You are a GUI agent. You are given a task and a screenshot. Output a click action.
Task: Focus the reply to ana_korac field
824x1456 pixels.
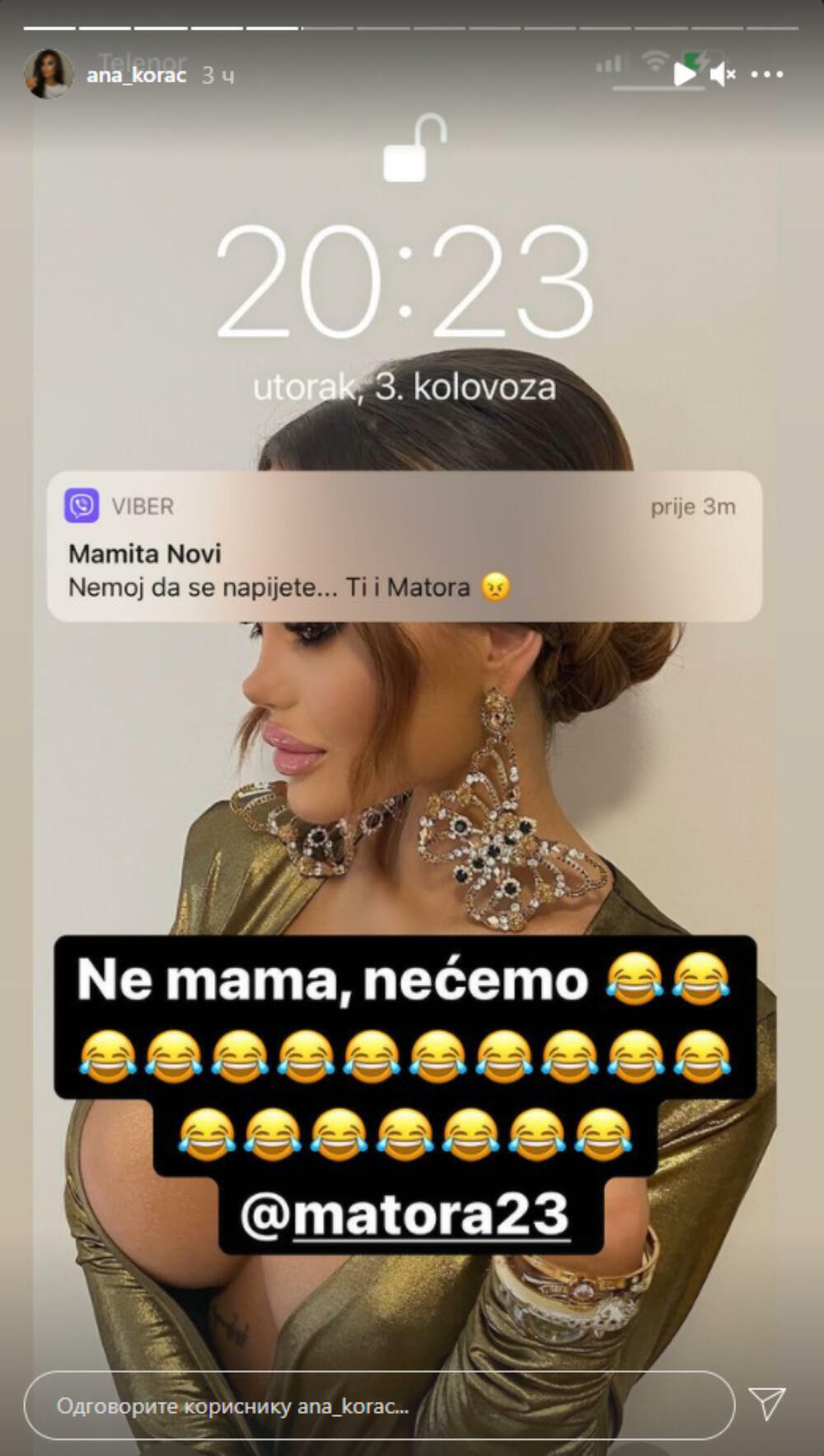379,1406
